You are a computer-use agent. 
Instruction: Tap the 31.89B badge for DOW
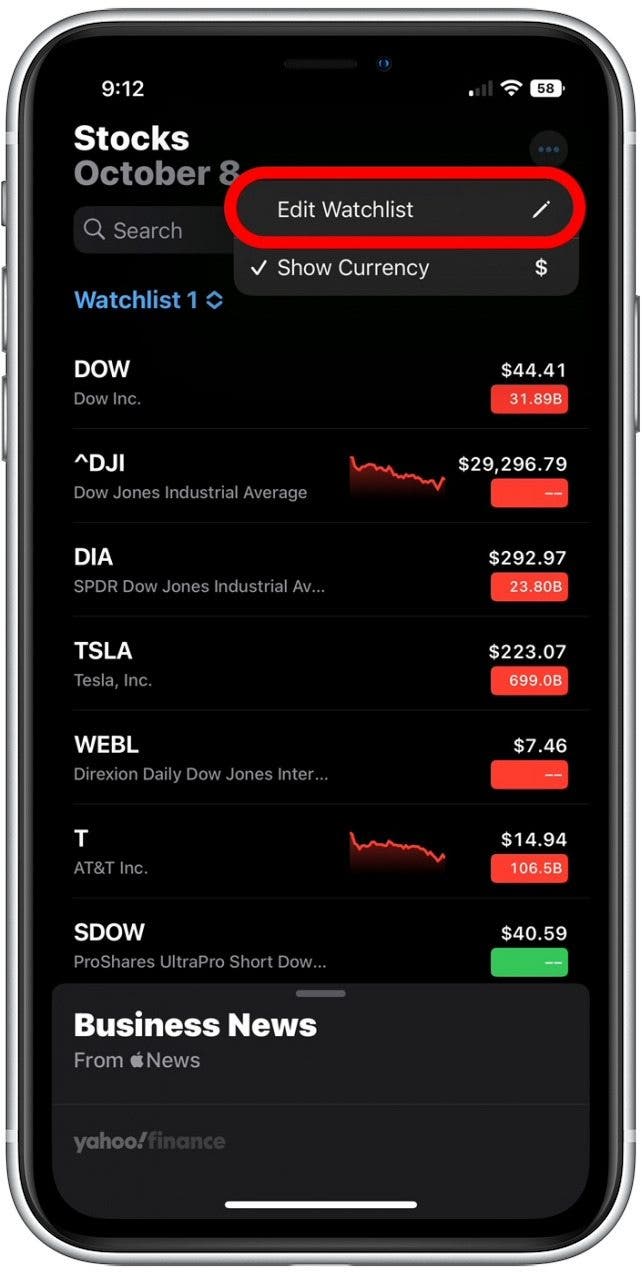[x=529, y=400]
